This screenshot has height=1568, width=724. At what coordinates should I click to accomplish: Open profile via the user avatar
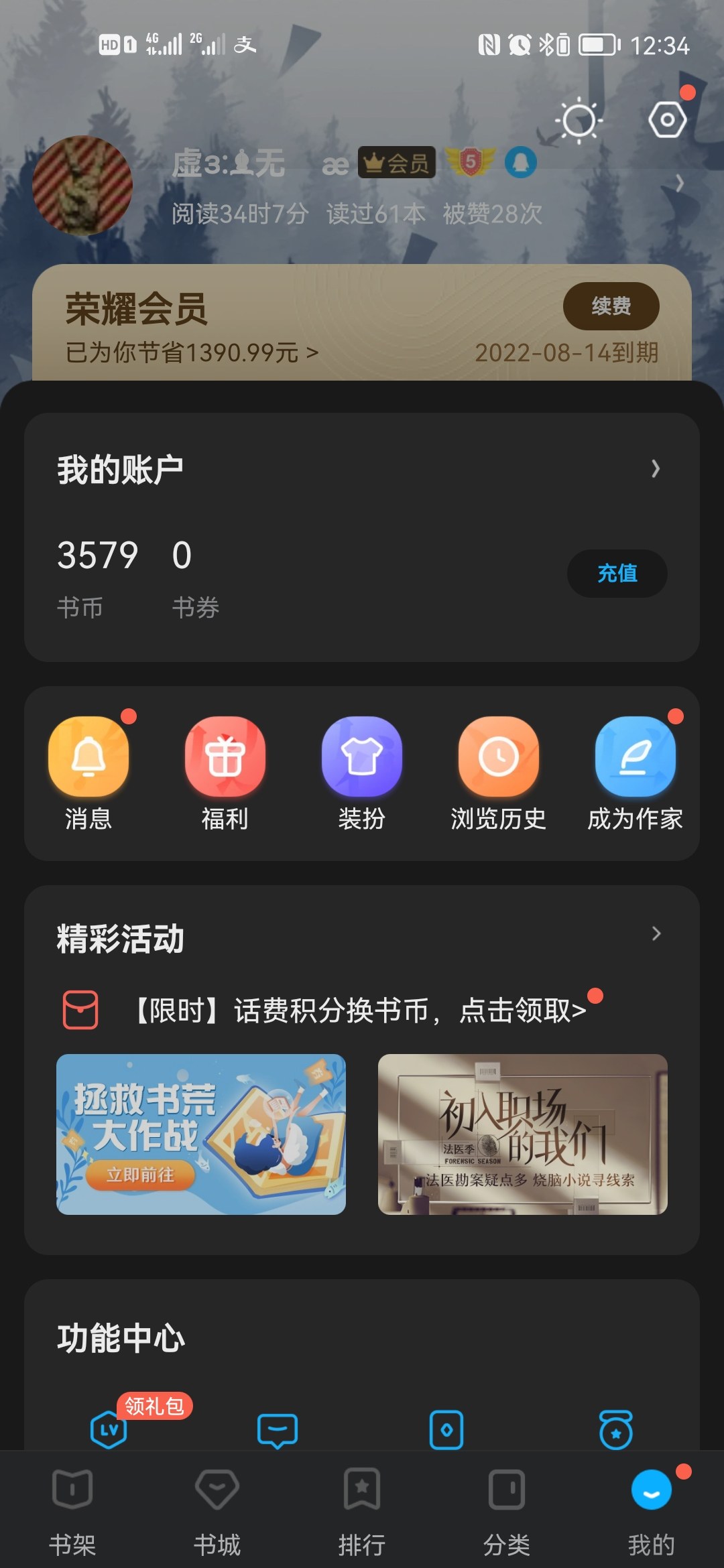82,185
